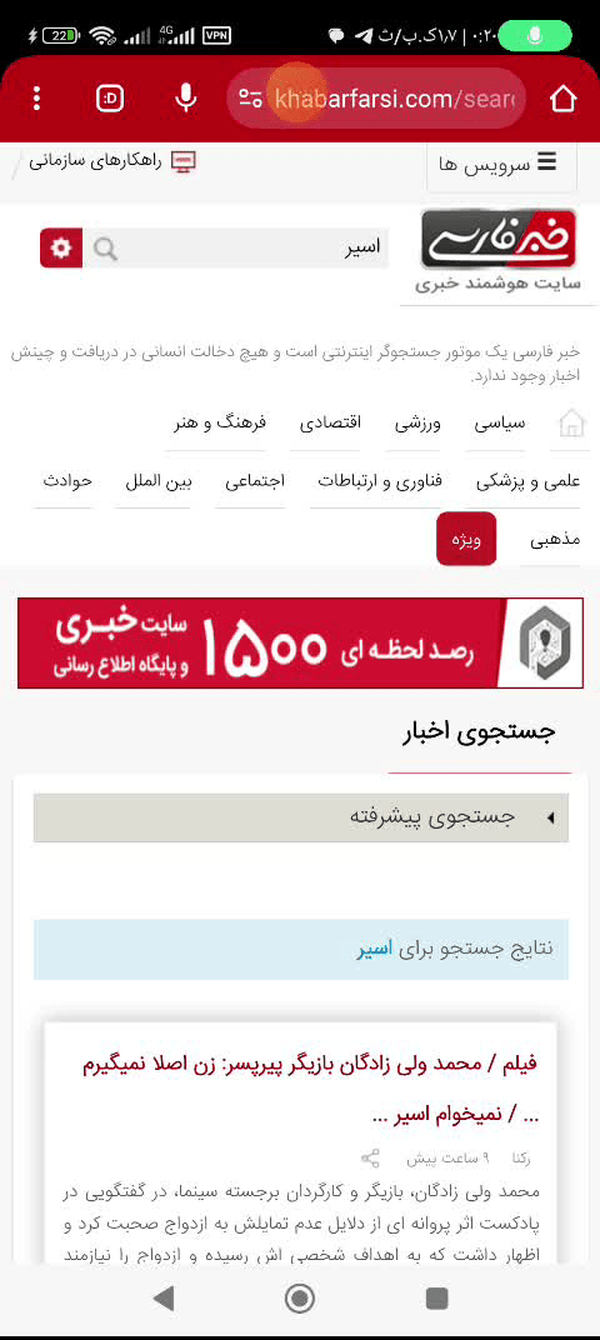Open the browser tab switcher
This screenshot has width=600, height=1340.
coord(110,98)
